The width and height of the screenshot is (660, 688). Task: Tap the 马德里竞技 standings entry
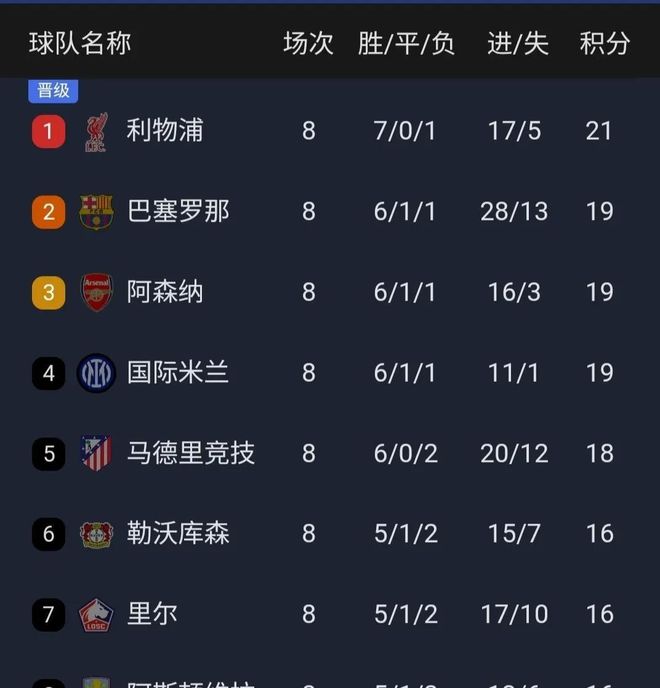coord(190,453)
